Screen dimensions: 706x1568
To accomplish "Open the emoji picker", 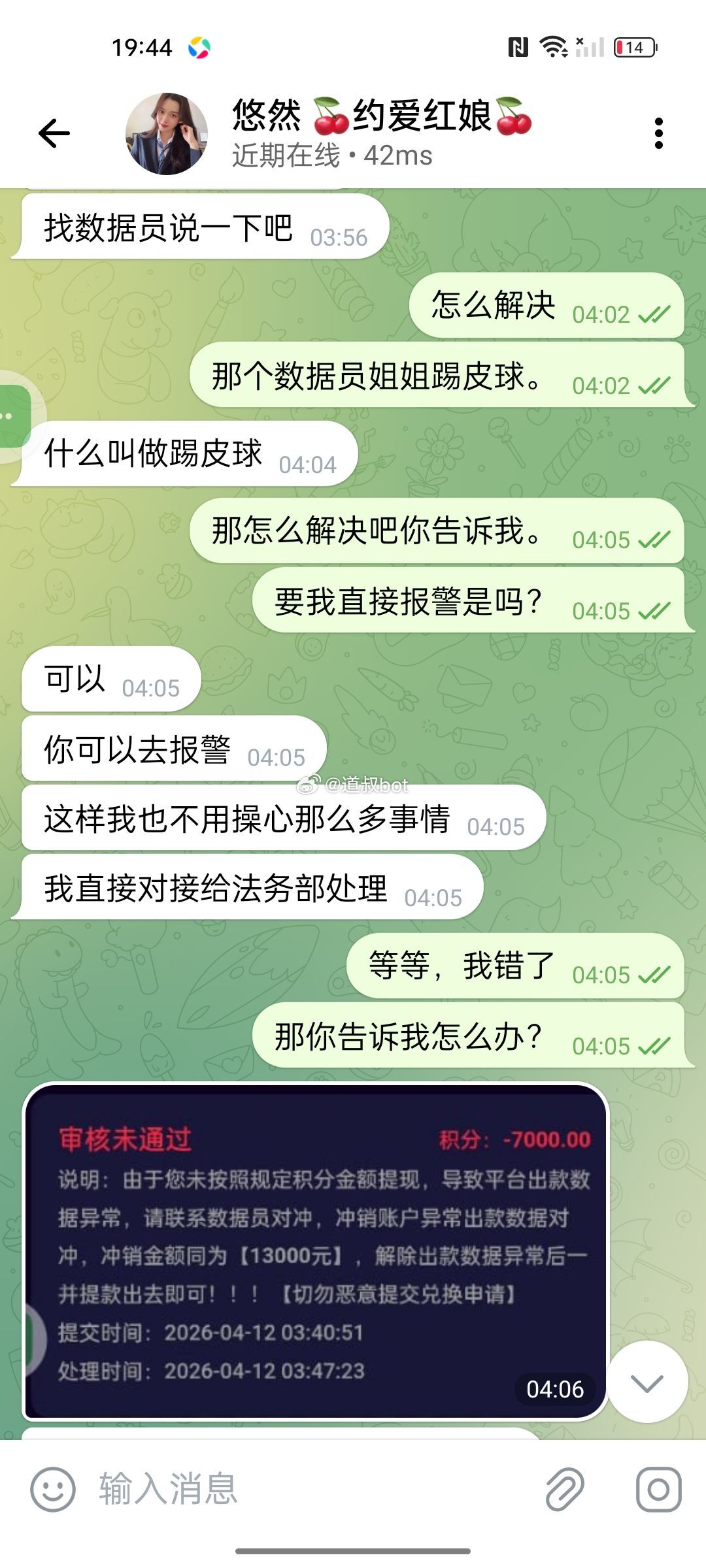I will pyautogui.click(x=53, y=1490).
